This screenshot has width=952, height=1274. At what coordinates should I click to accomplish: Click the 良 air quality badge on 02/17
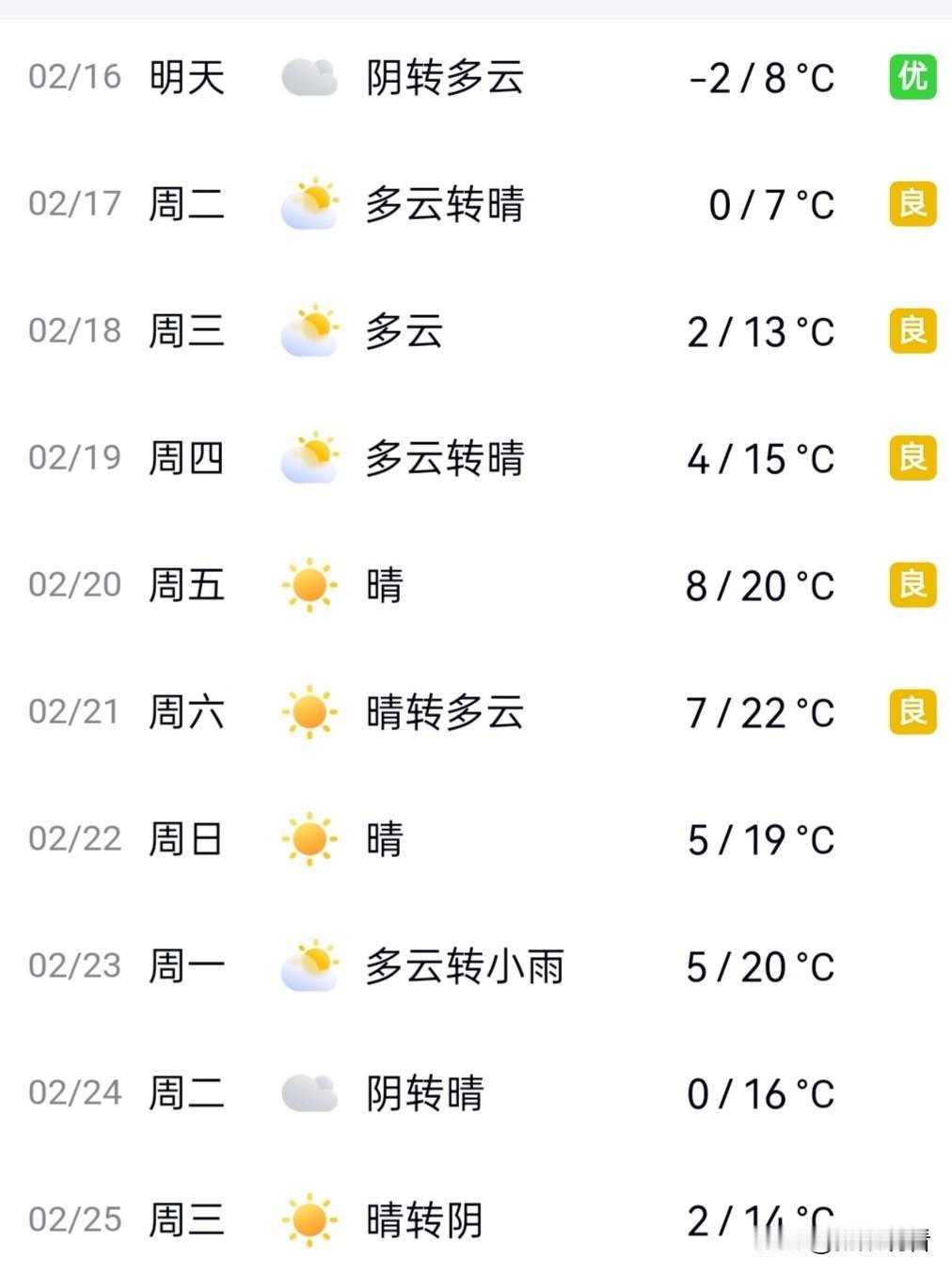coord(911,203)
